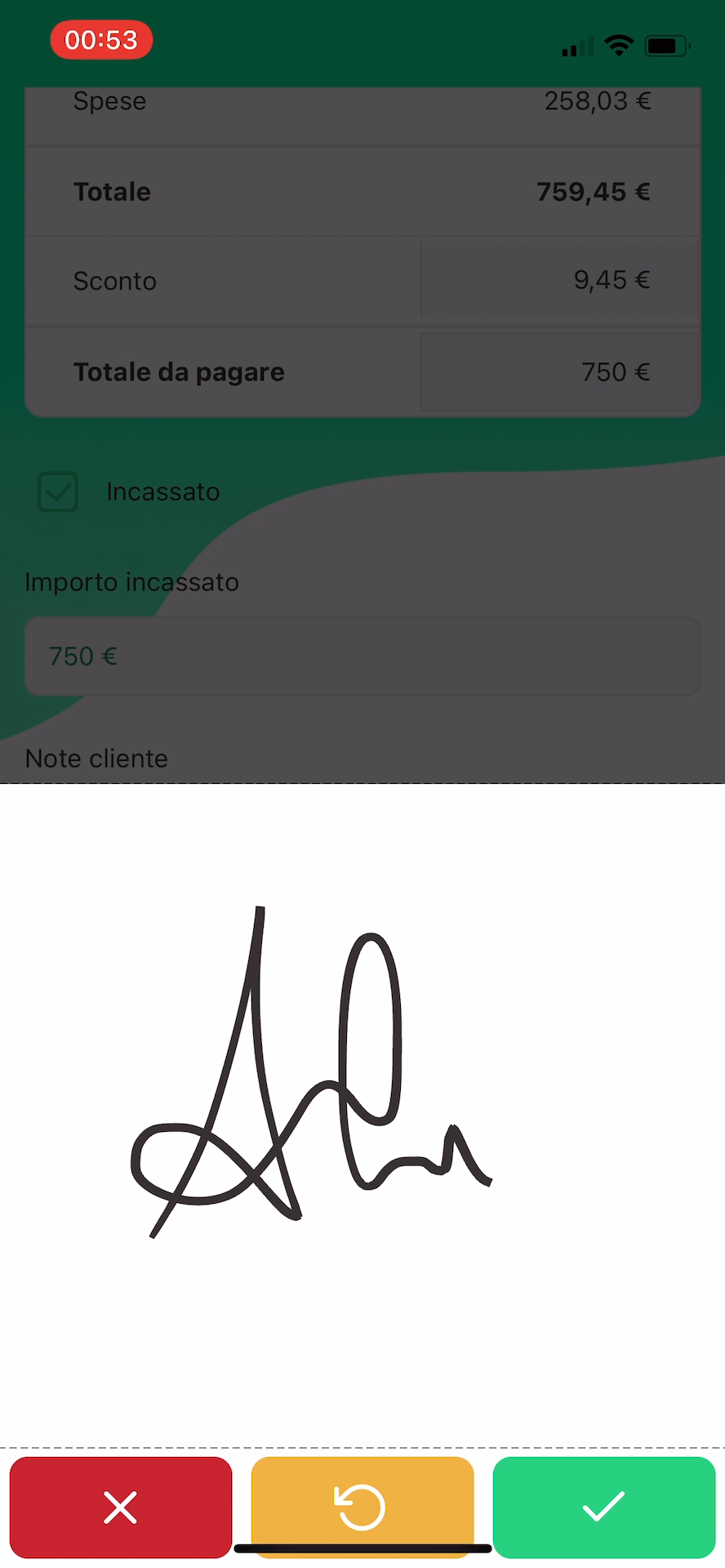Confirm the signature with the green checkmark

604,1507
